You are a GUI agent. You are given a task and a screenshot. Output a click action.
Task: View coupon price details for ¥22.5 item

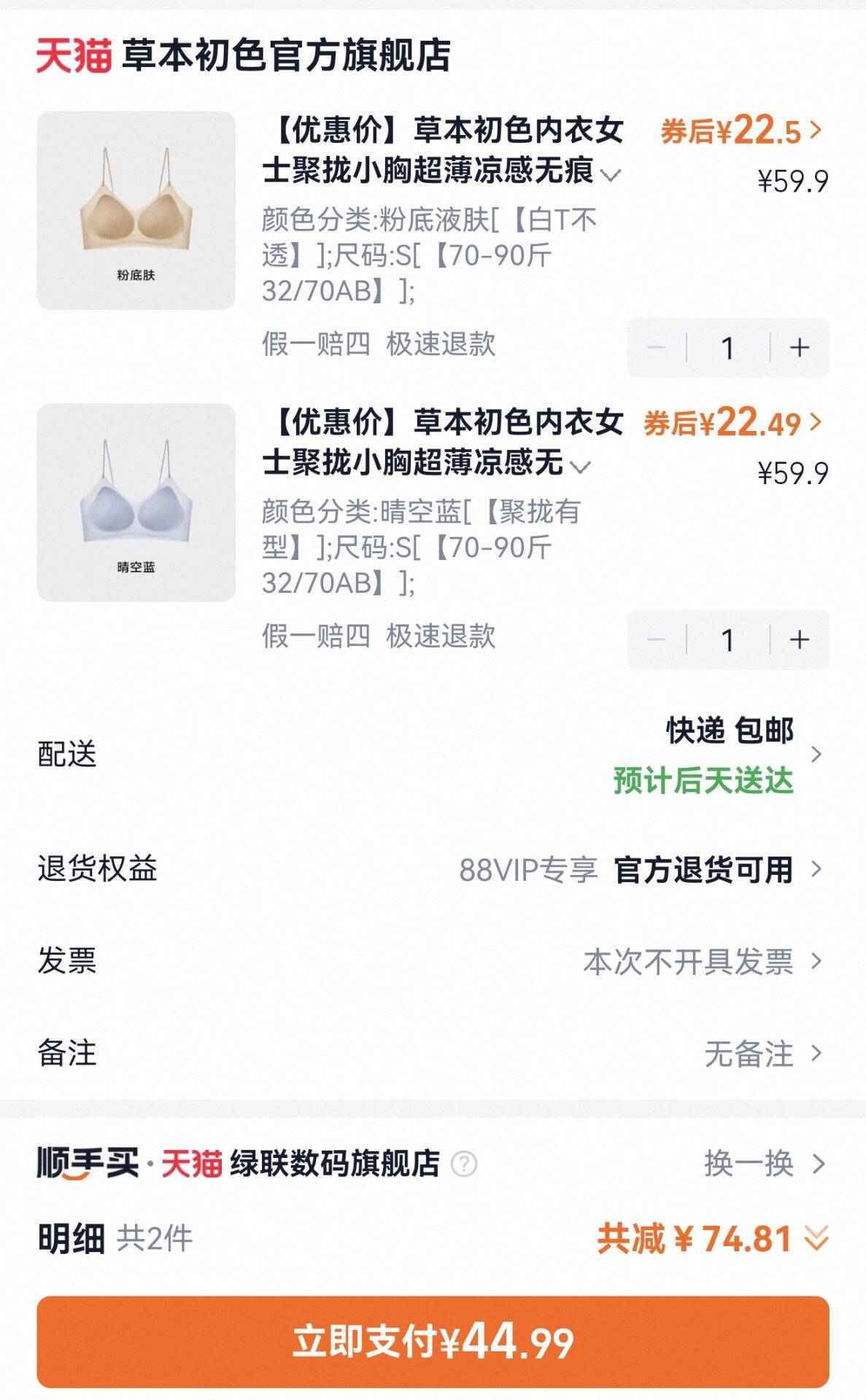point(741,132)
